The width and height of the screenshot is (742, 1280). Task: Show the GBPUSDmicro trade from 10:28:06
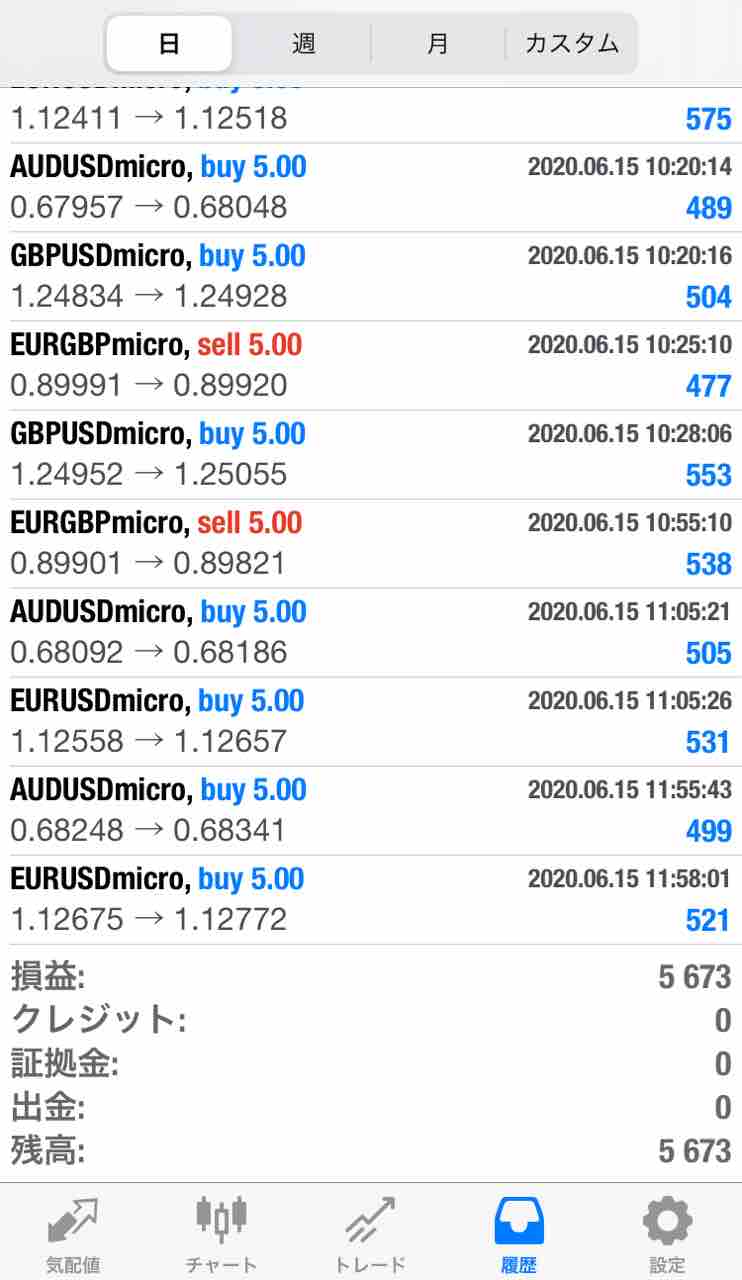(x=371, y=454)
